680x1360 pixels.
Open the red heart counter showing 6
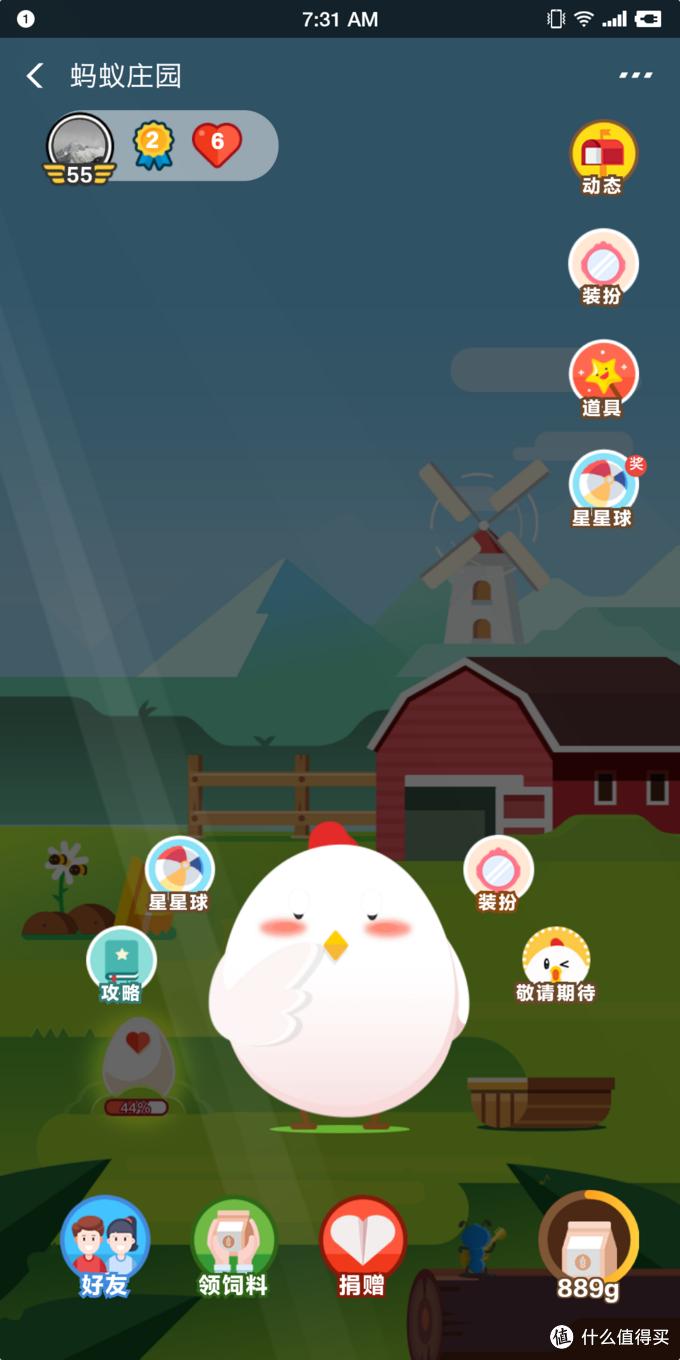click(217, 145)
